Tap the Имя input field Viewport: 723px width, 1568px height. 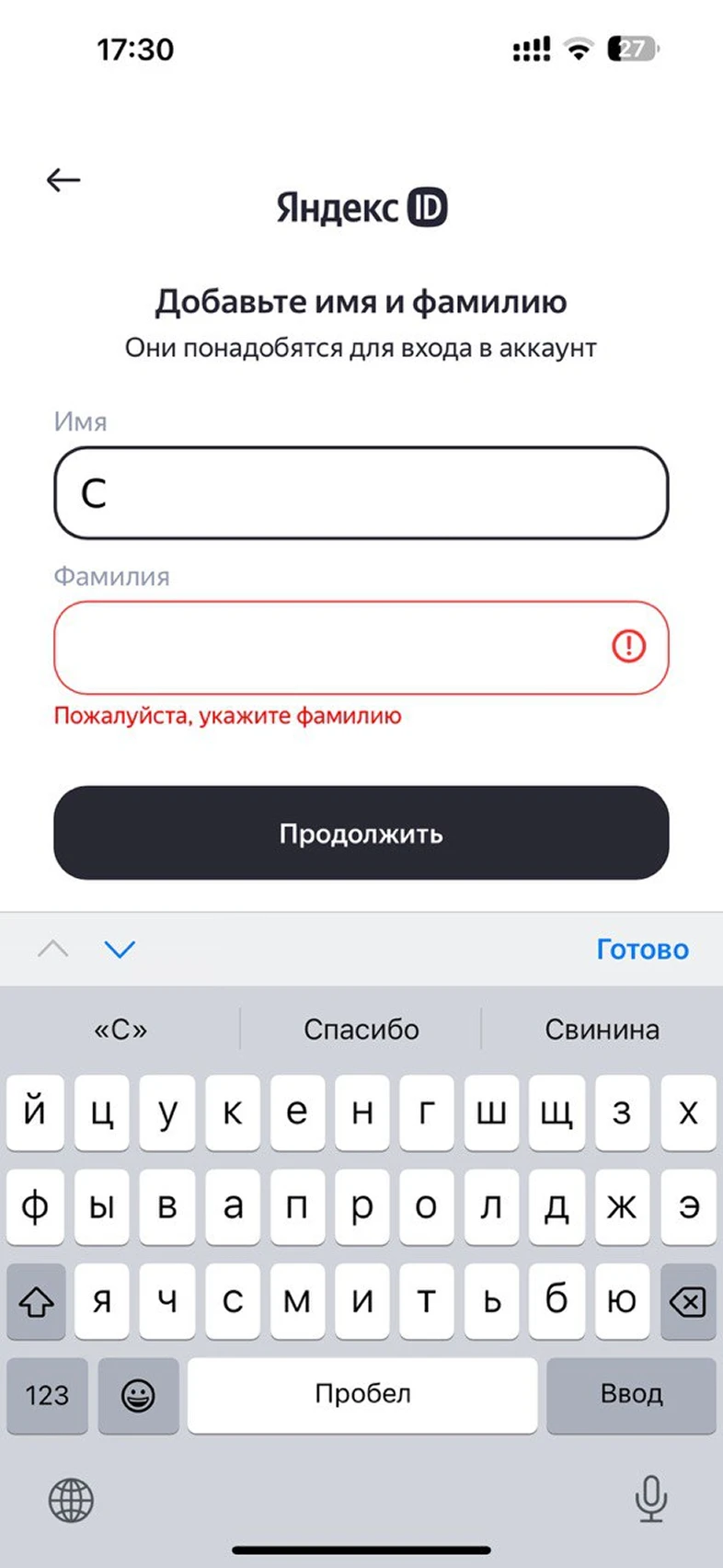[361, 493]
